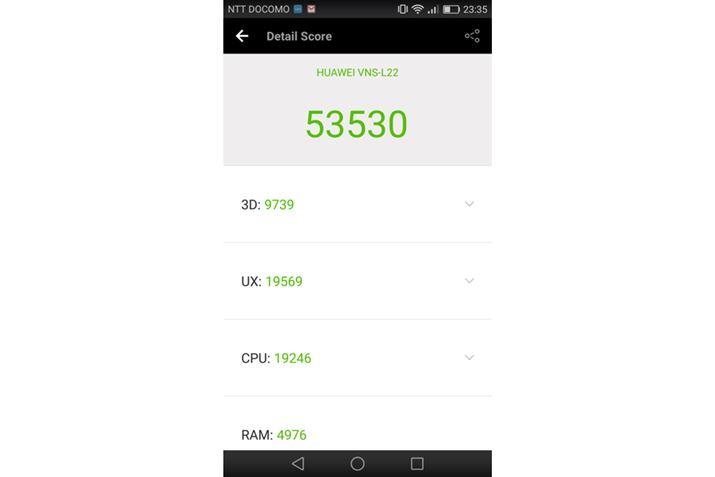Open the recent apps view
715x477 pixels.
click(x=417, y=464)
